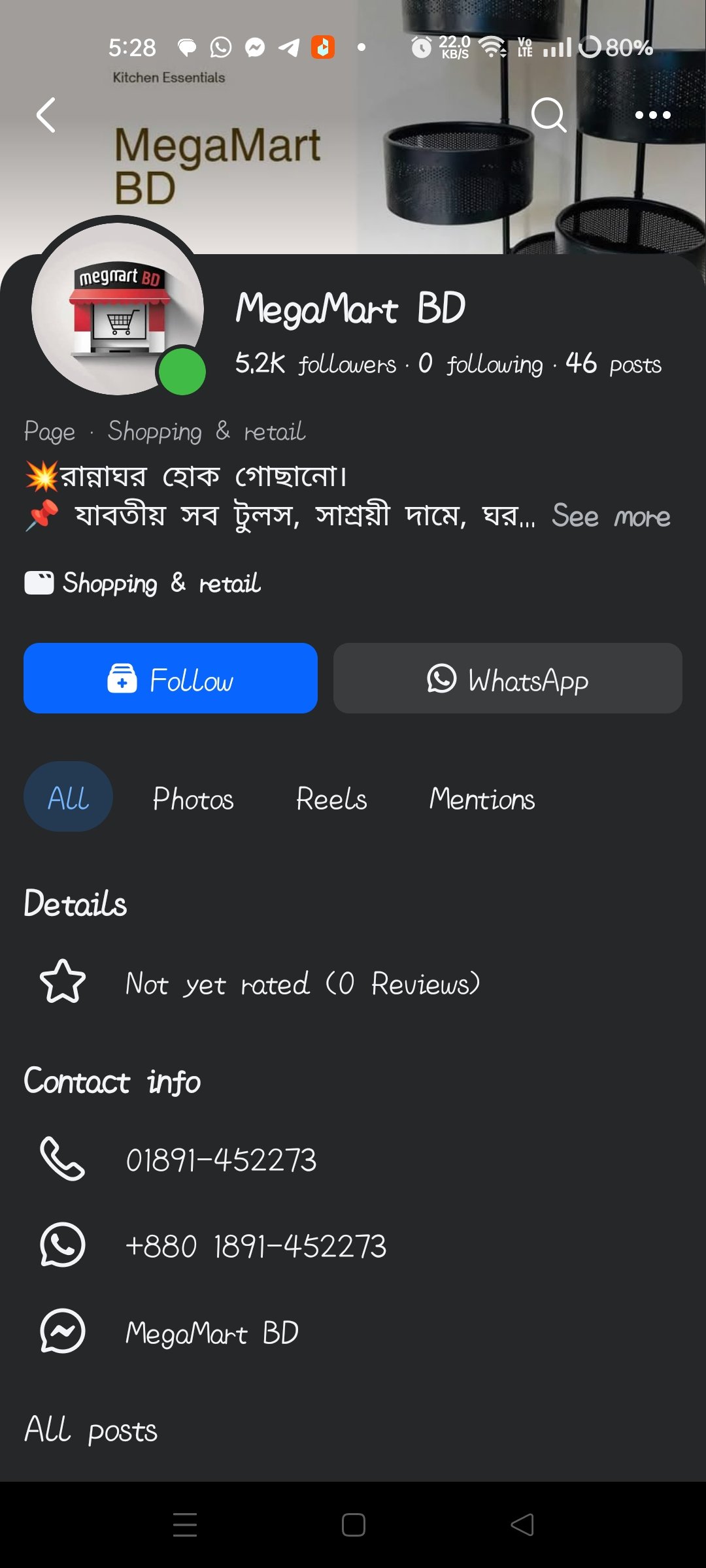The width and height of the screenshot is (706, 1568).
Task: View MegaMart BD profile picture
Action: pyautogui.click(x=118, y=308)
